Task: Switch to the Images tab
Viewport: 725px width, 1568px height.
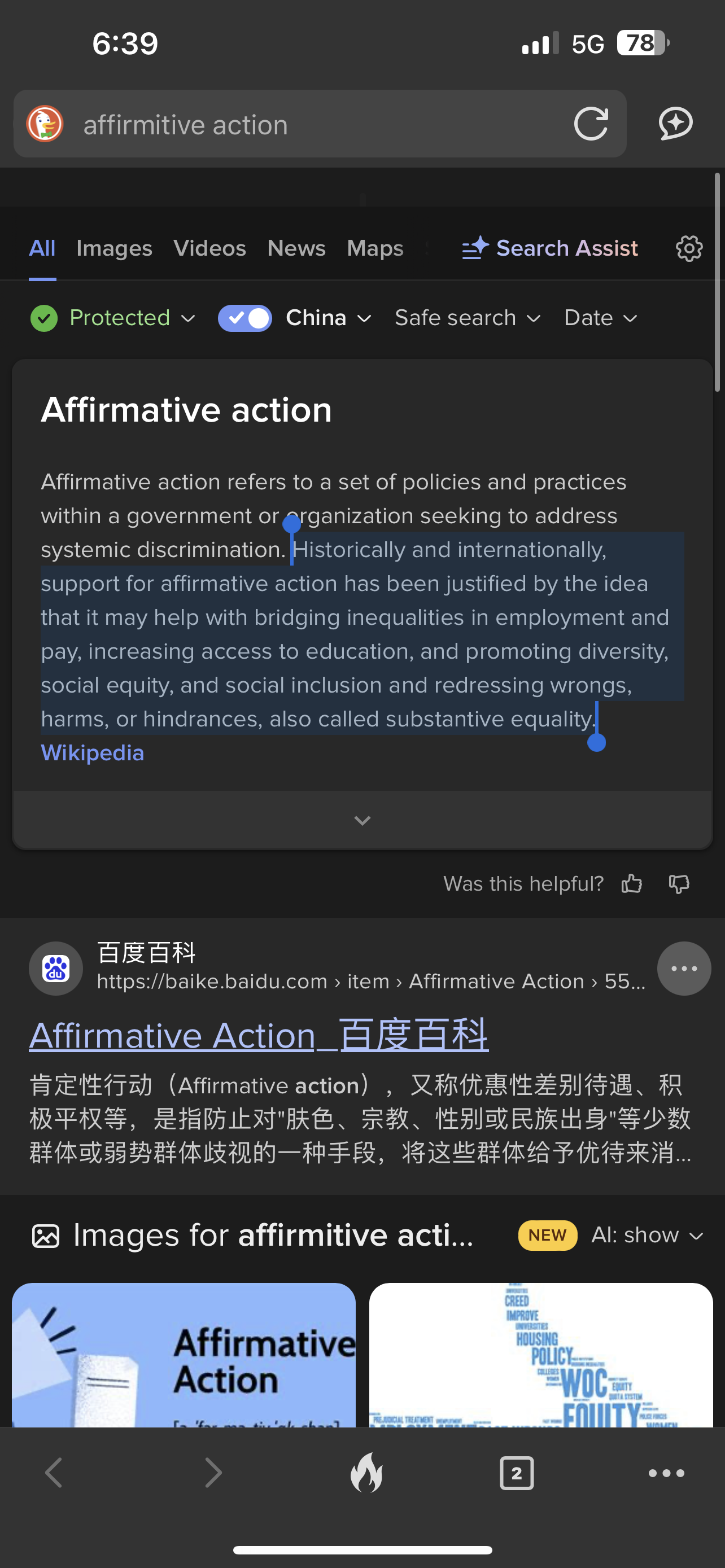Action: pyautogui.click(x=114, y=248)
